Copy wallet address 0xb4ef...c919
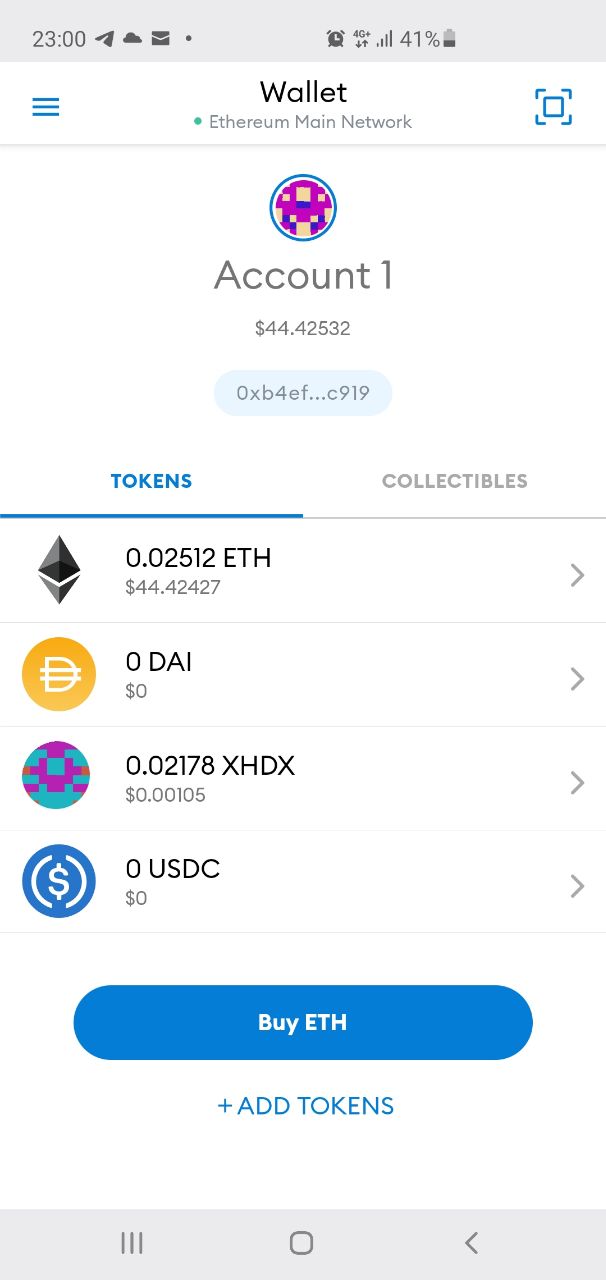This screenshot has height=1280, width=606. pos(303,393)
